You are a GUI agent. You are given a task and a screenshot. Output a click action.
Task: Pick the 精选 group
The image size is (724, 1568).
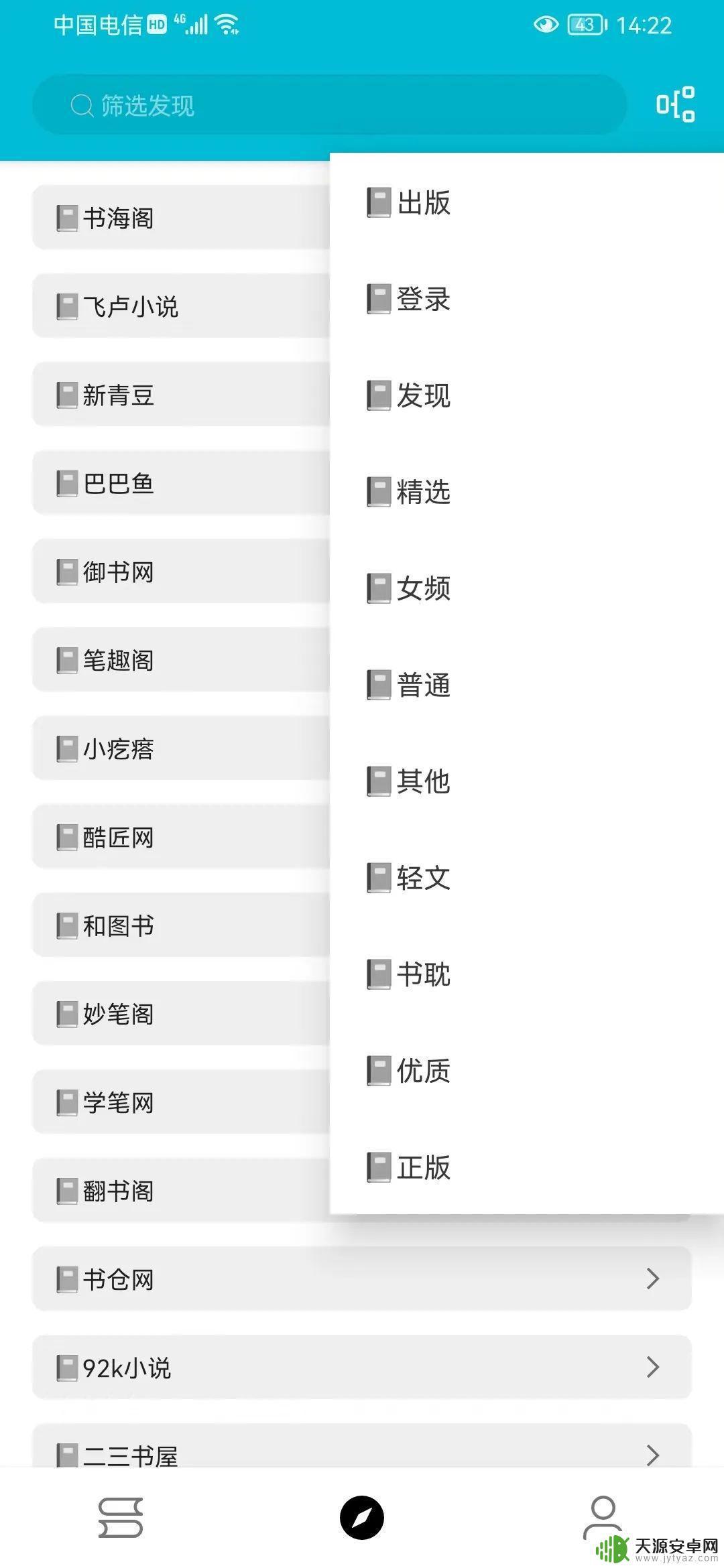(526, 492)
